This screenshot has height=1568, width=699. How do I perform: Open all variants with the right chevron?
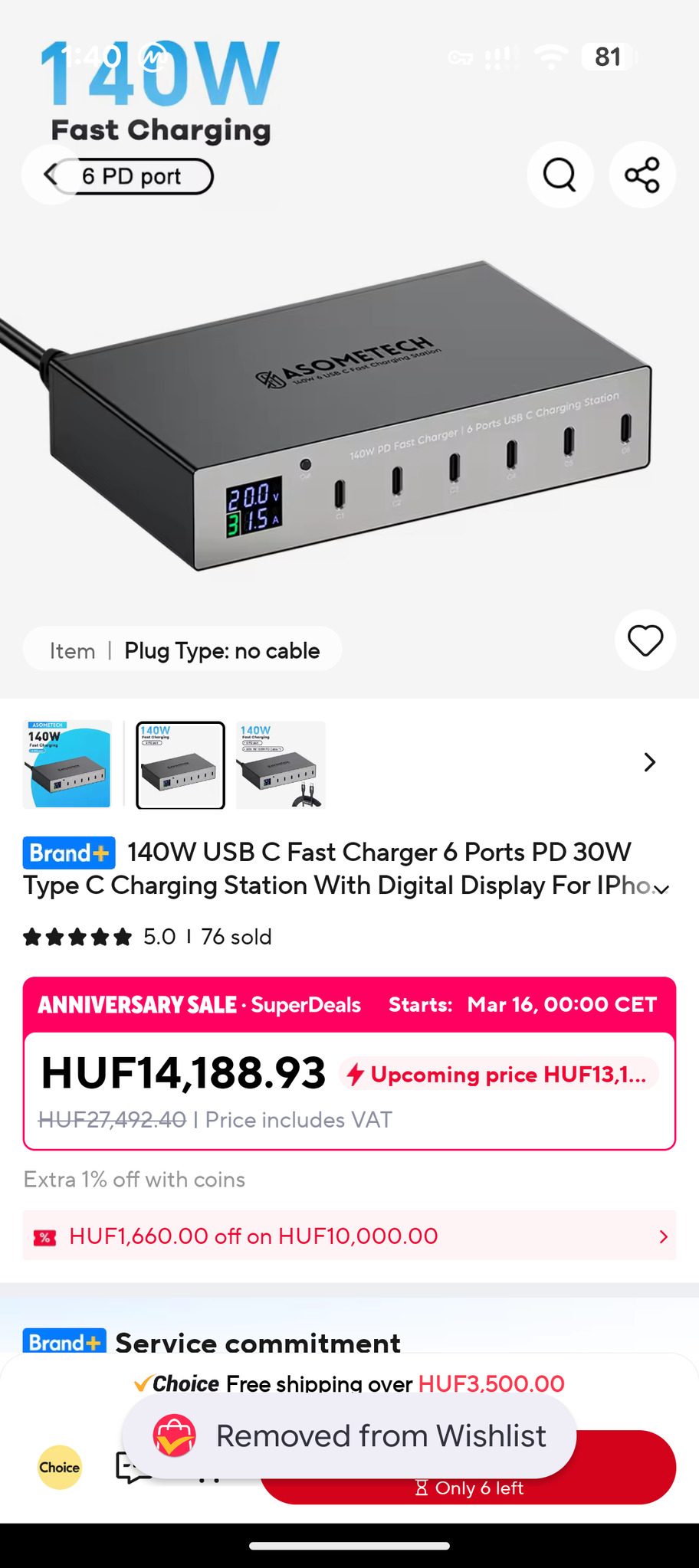pos(649,763)
